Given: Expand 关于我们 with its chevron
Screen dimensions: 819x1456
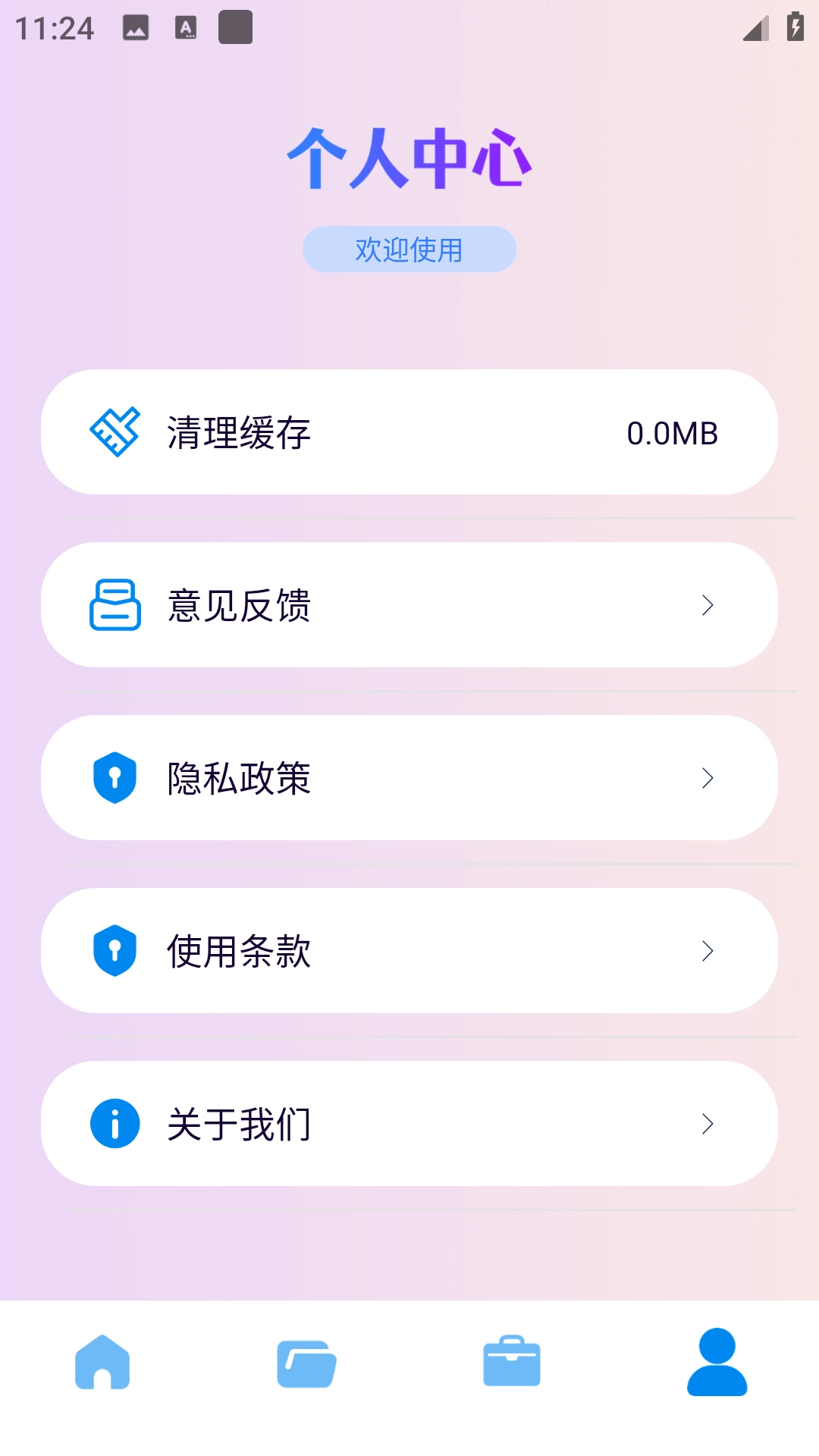Looking at the screenshot, I should point(708,1123).
